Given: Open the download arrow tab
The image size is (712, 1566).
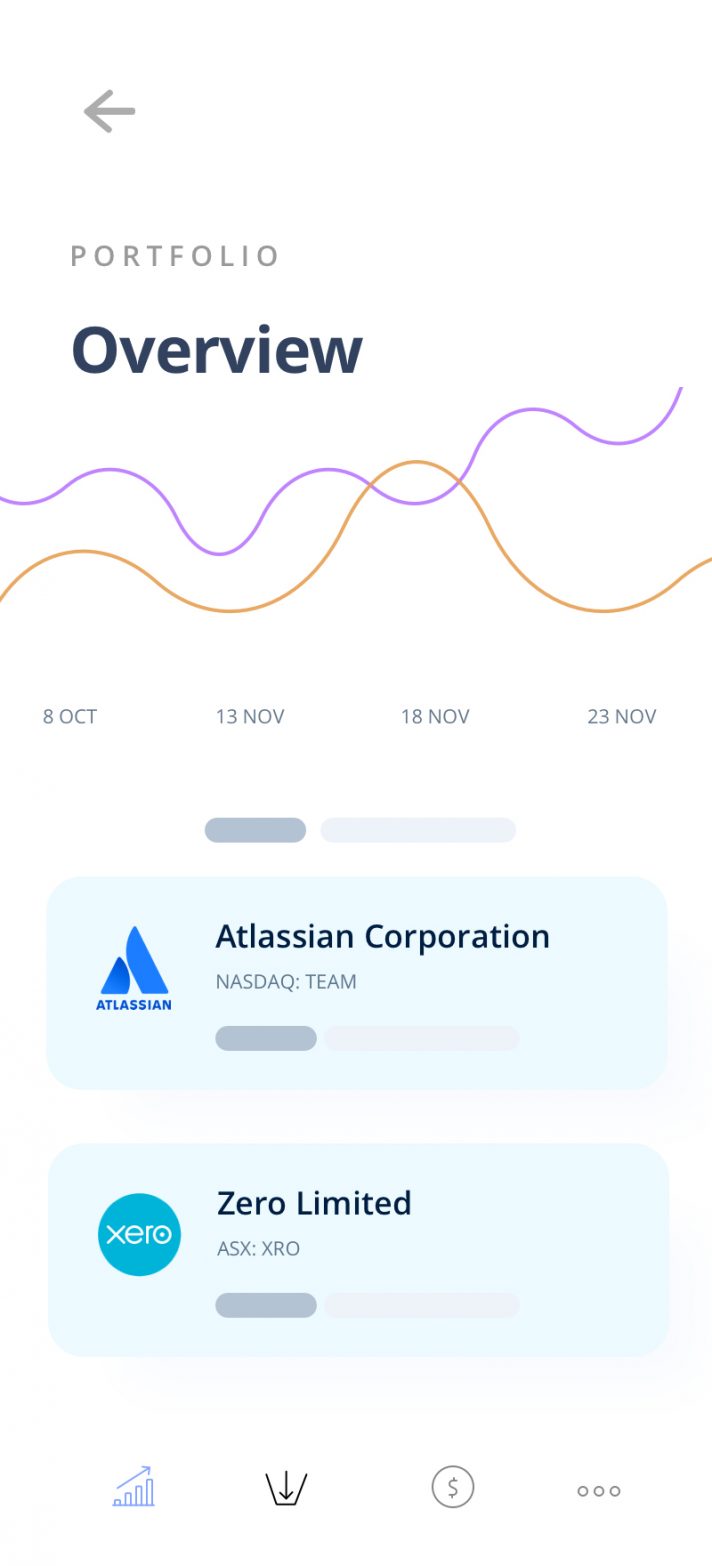Looking at the screenshot, I should tap(286, 1488).
